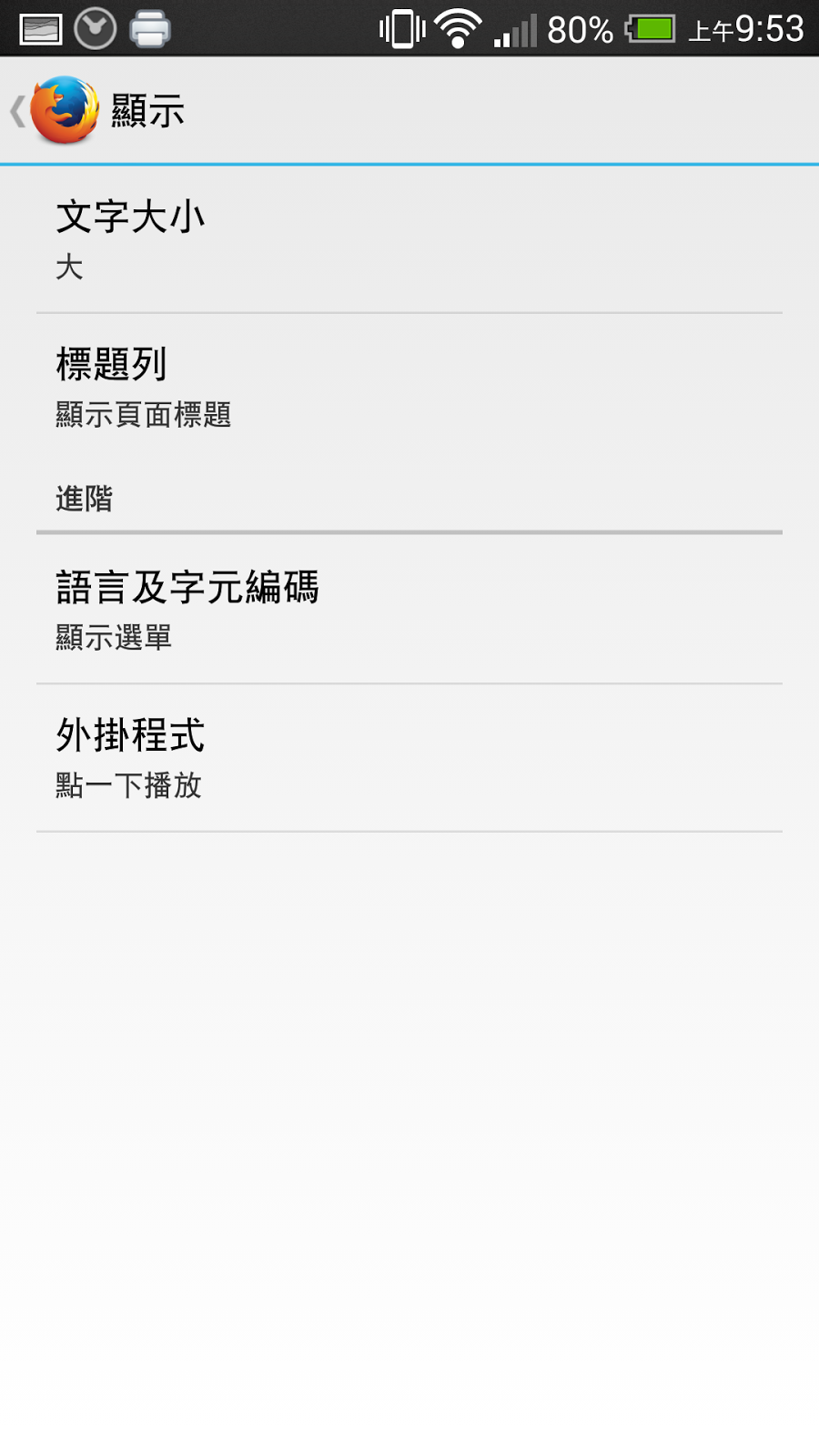Screen dimensions: 819x1456
Task: Open the 語言及字元編碼 setting
Action: [409, 610]
